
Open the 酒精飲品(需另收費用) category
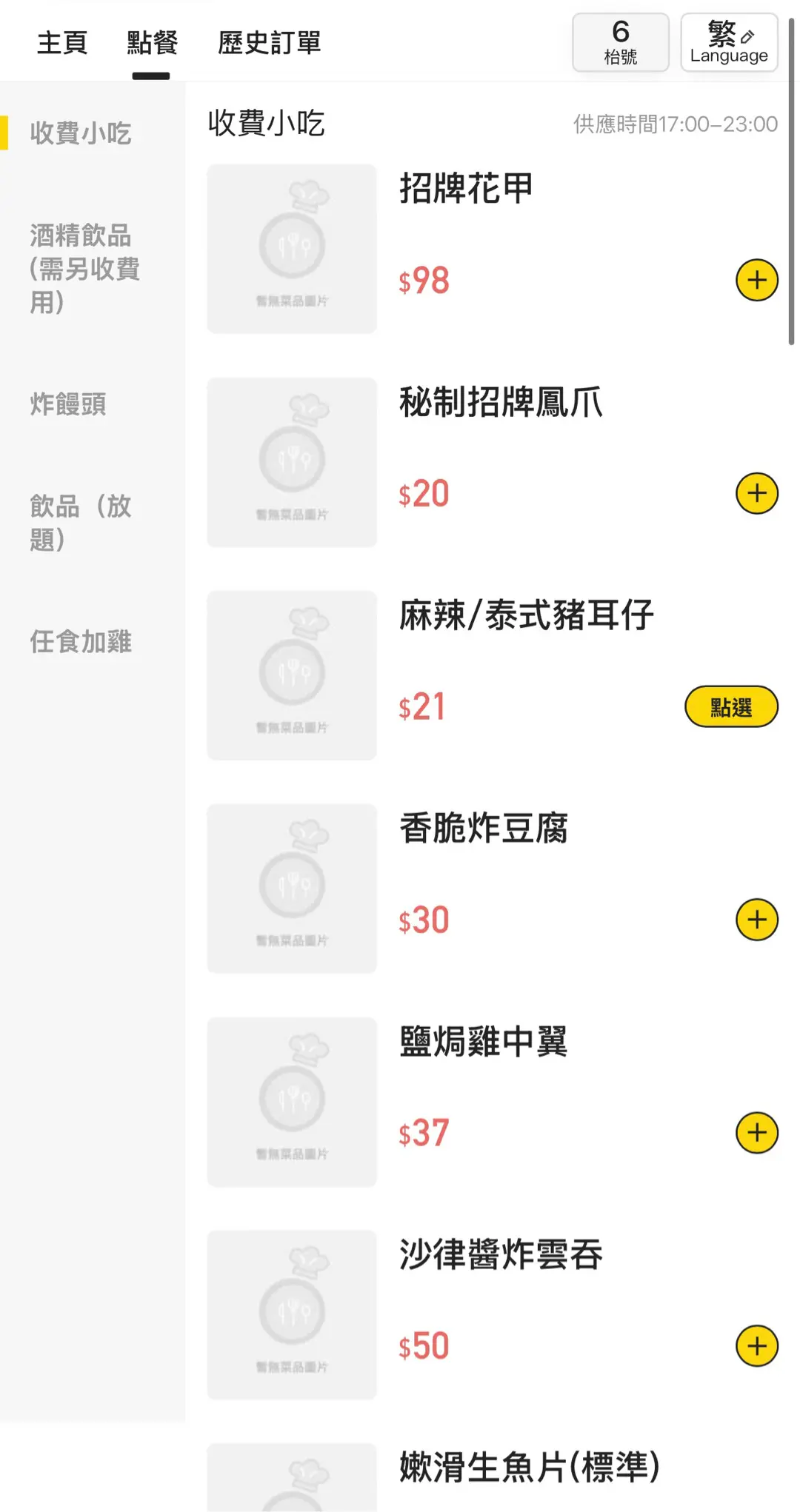click(84, 269)
